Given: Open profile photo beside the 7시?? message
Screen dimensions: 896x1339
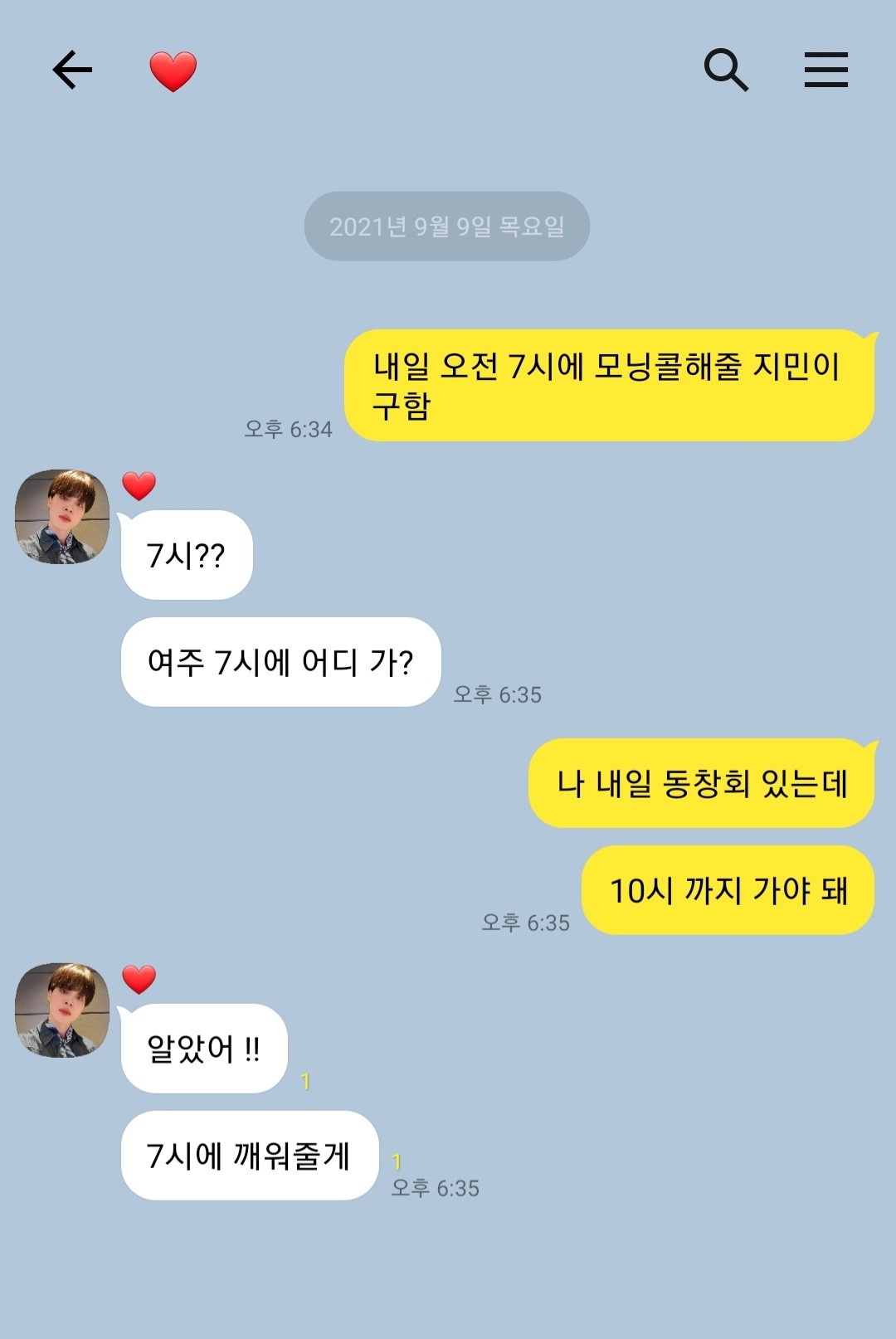Looking at the screenshot, I should point(62,517).
